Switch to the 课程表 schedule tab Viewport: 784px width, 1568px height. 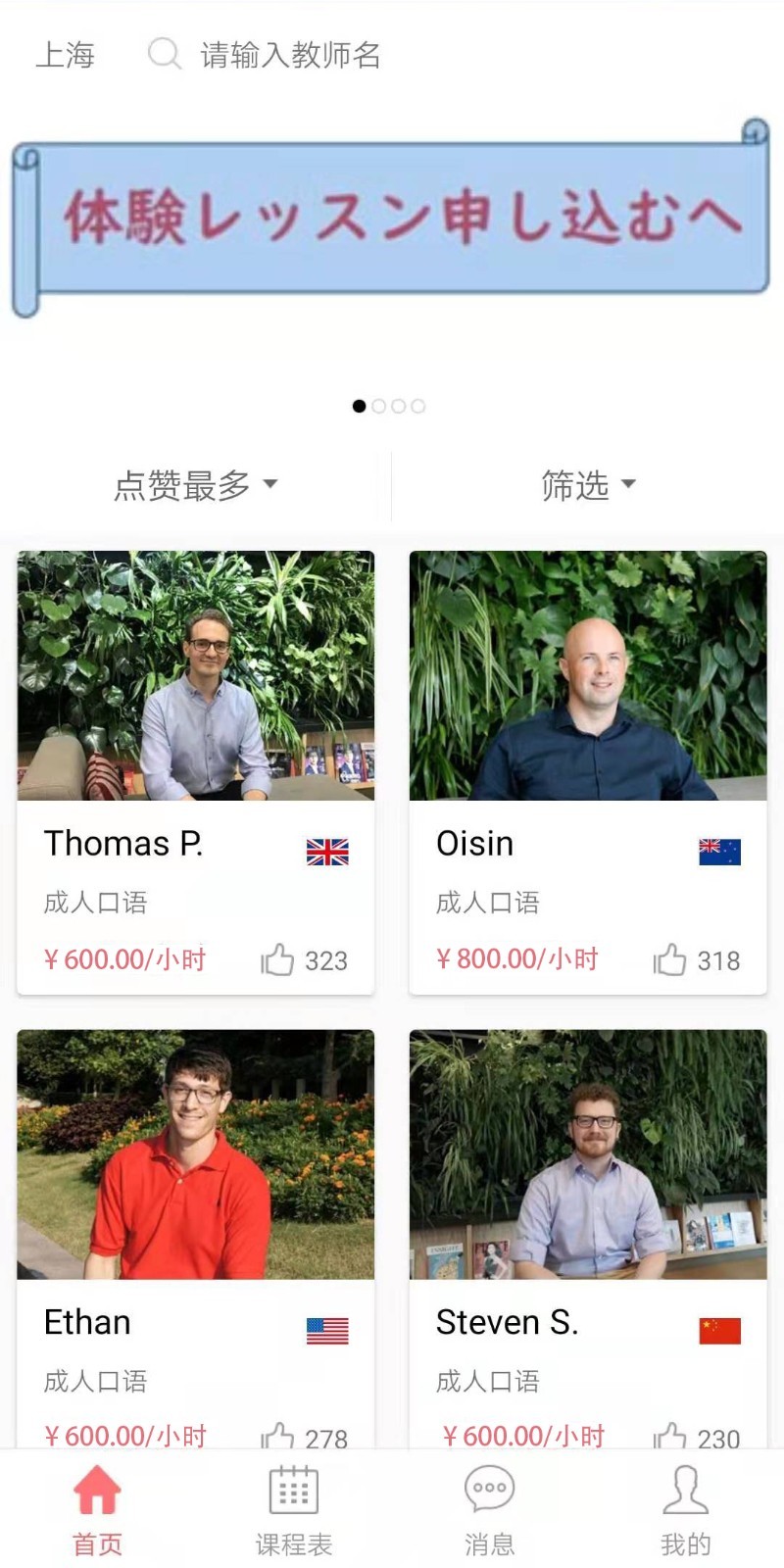pyautogui.click(x=294, y=1511)
